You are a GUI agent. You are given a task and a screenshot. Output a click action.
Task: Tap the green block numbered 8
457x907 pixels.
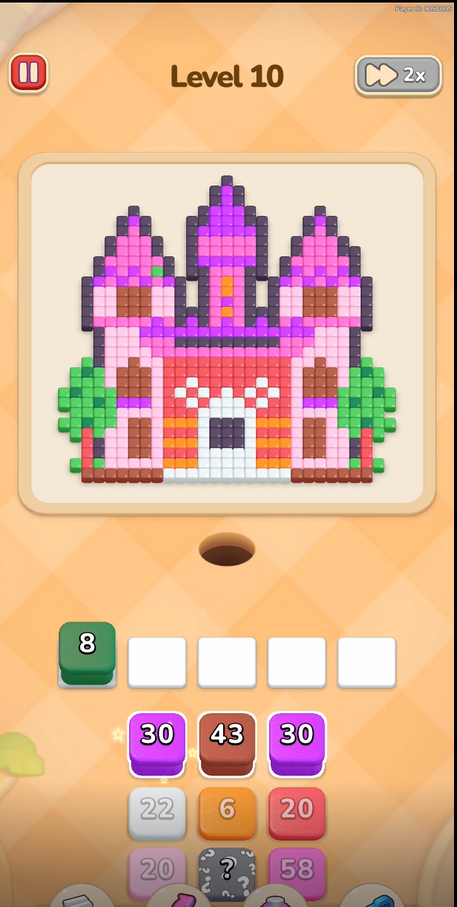pyautogui.click(x=87, y=654)
